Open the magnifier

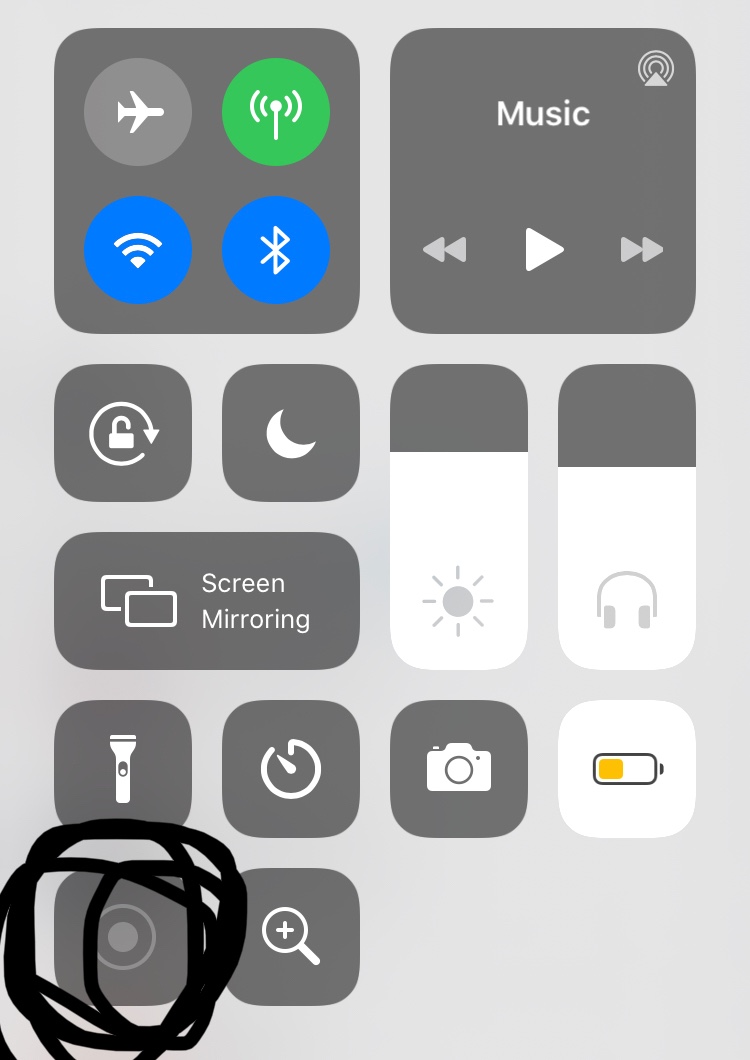(291, 937)
